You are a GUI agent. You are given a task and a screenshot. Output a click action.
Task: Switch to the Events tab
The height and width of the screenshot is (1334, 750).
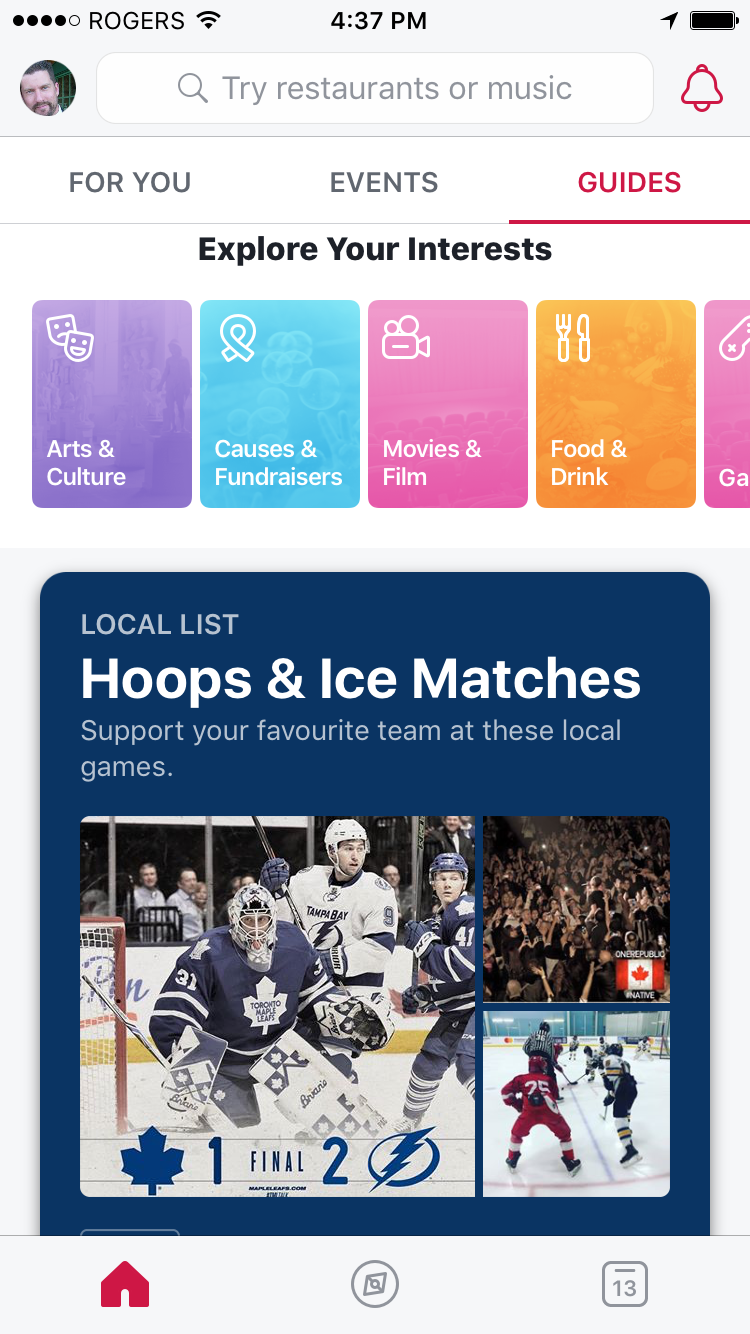pos(384,182)
